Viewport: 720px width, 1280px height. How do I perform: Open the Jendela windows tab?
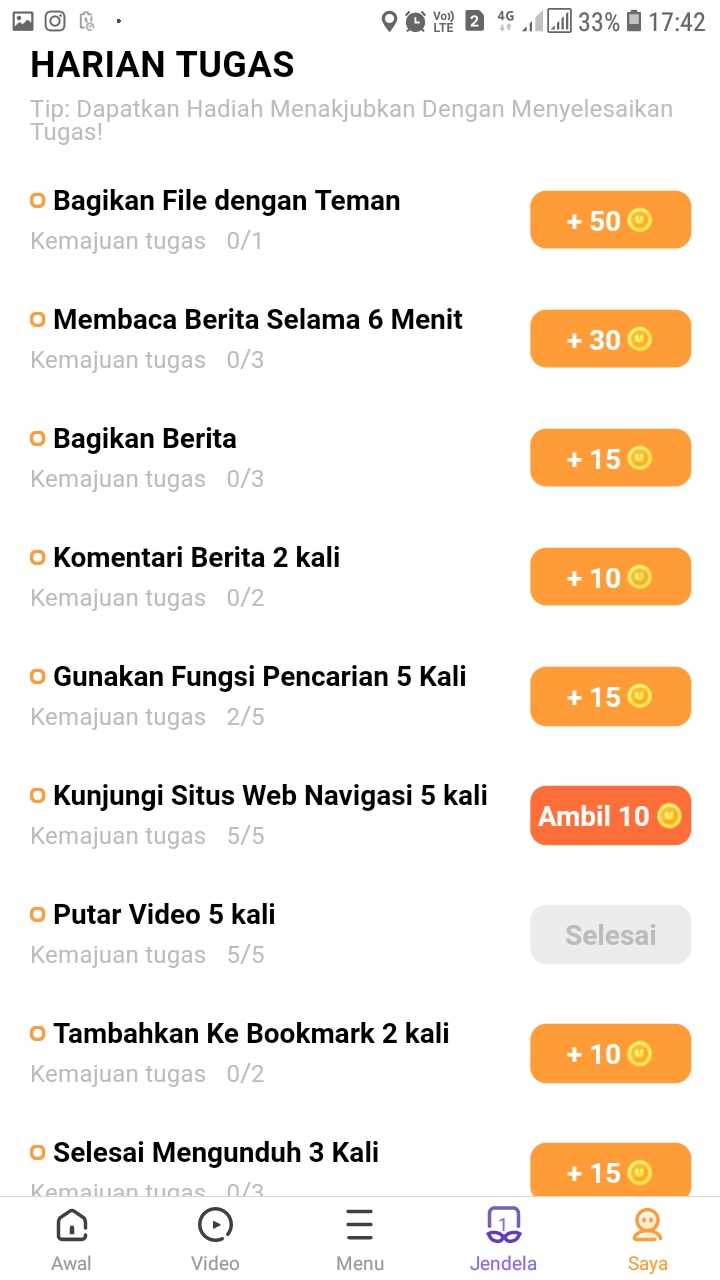pos(503,1238)
